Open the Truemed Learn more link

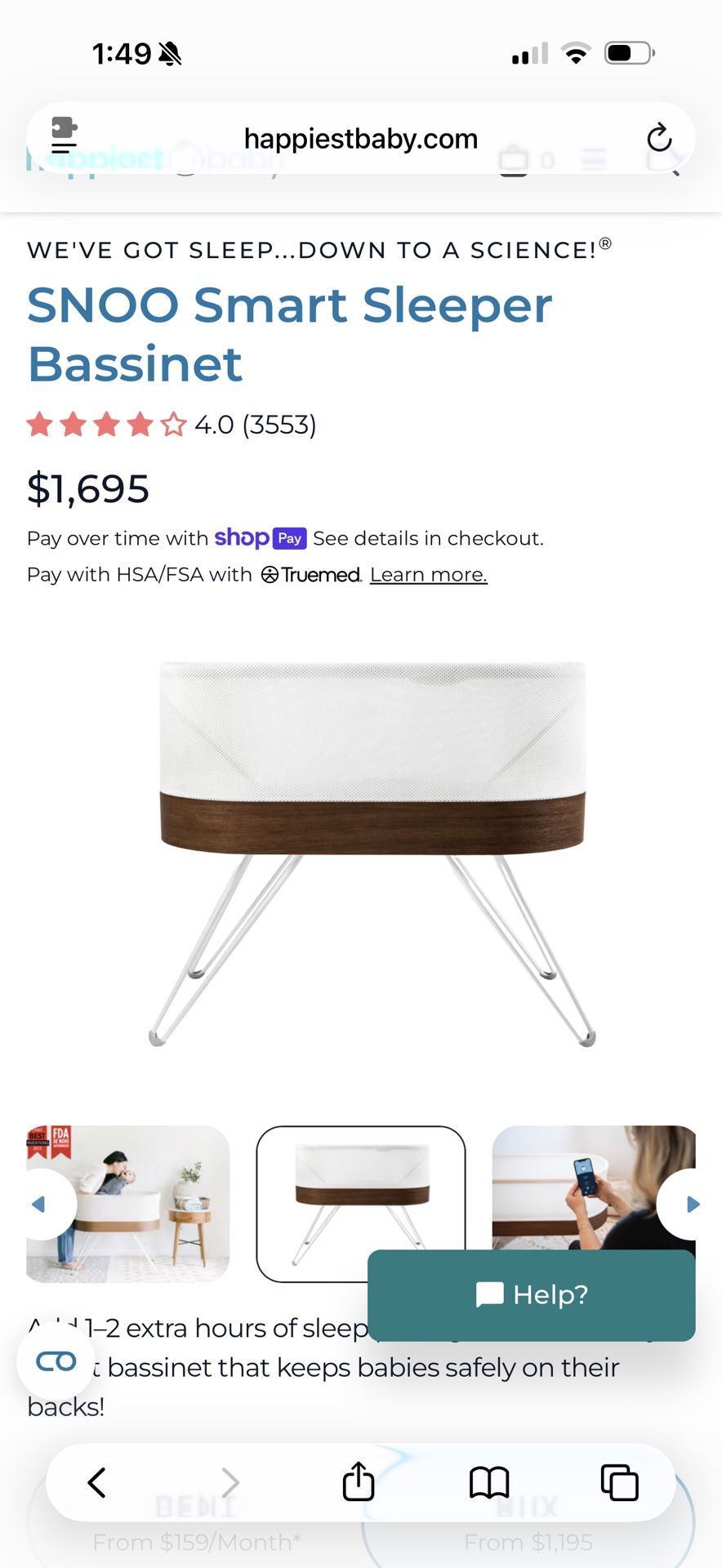pyautogui.click(x=429, y=574)
